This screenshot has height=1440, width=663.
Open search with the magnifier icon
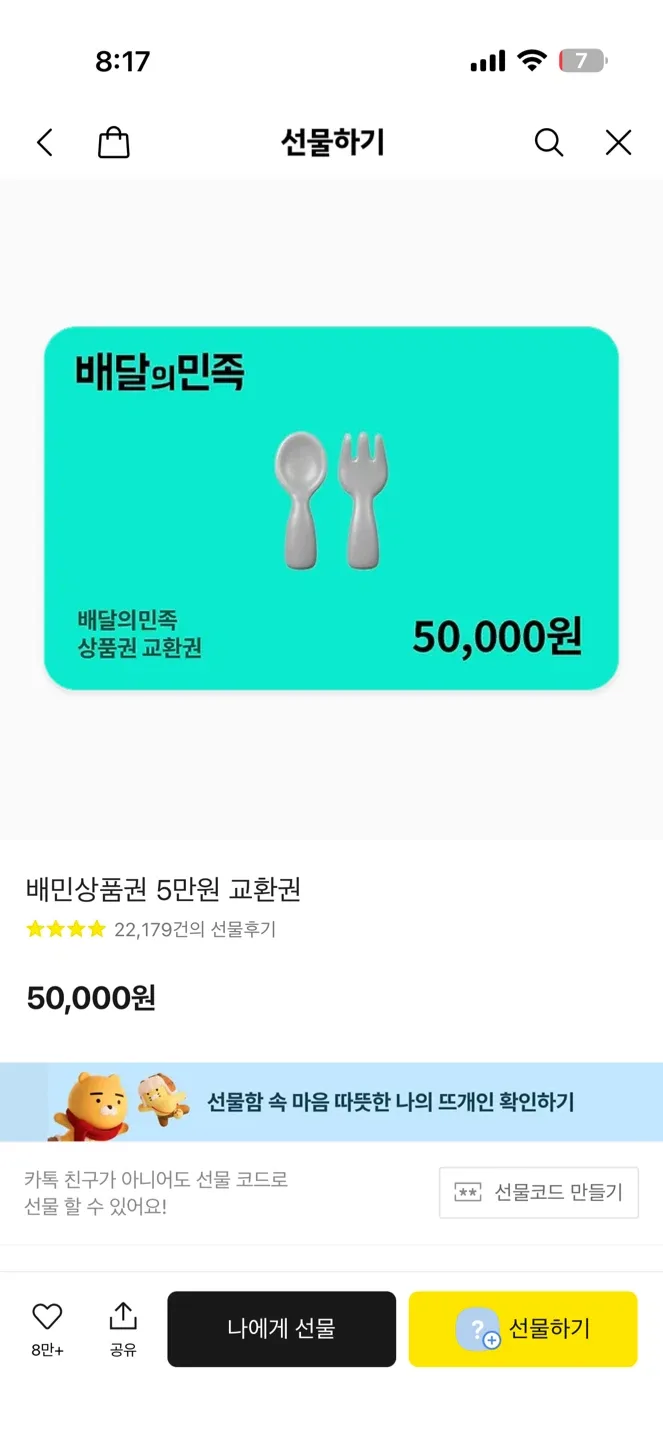pos(548,143)
